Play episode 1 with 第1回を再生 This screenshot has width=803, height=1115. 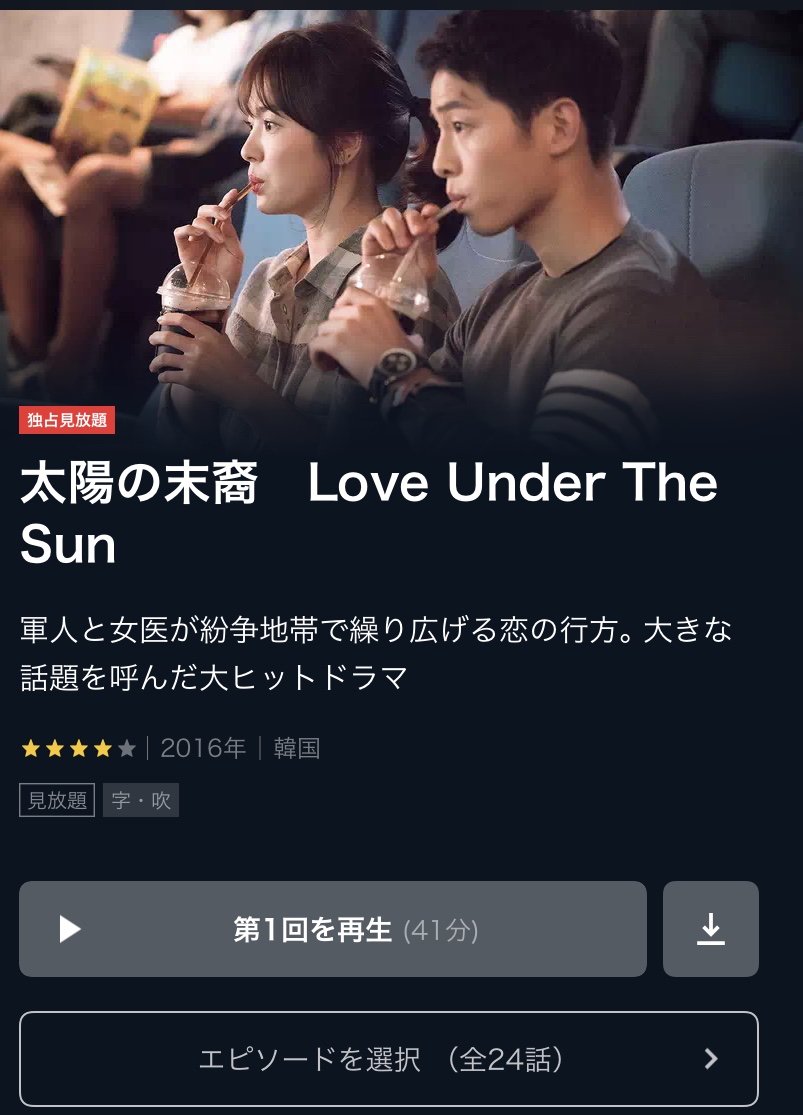pos(332,929)
